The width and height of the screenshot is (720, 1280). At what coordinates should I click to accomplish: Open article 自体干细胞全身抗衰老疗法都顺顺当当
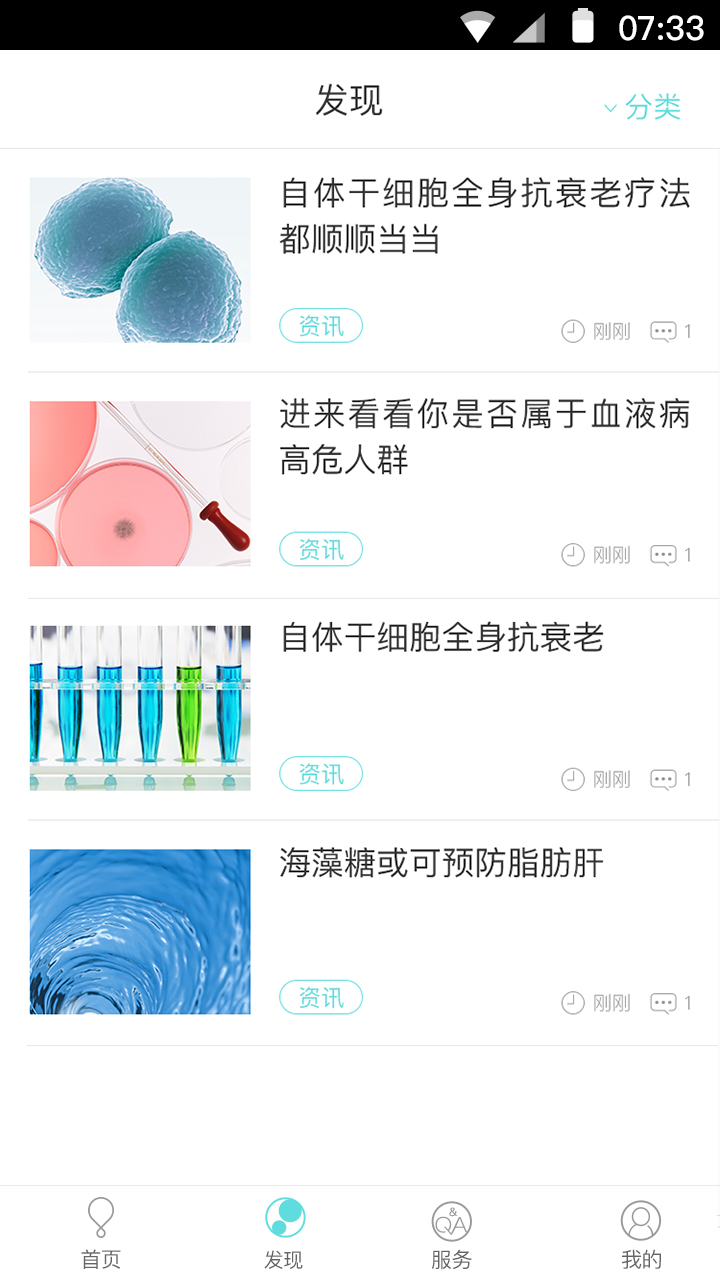point(484,216)
